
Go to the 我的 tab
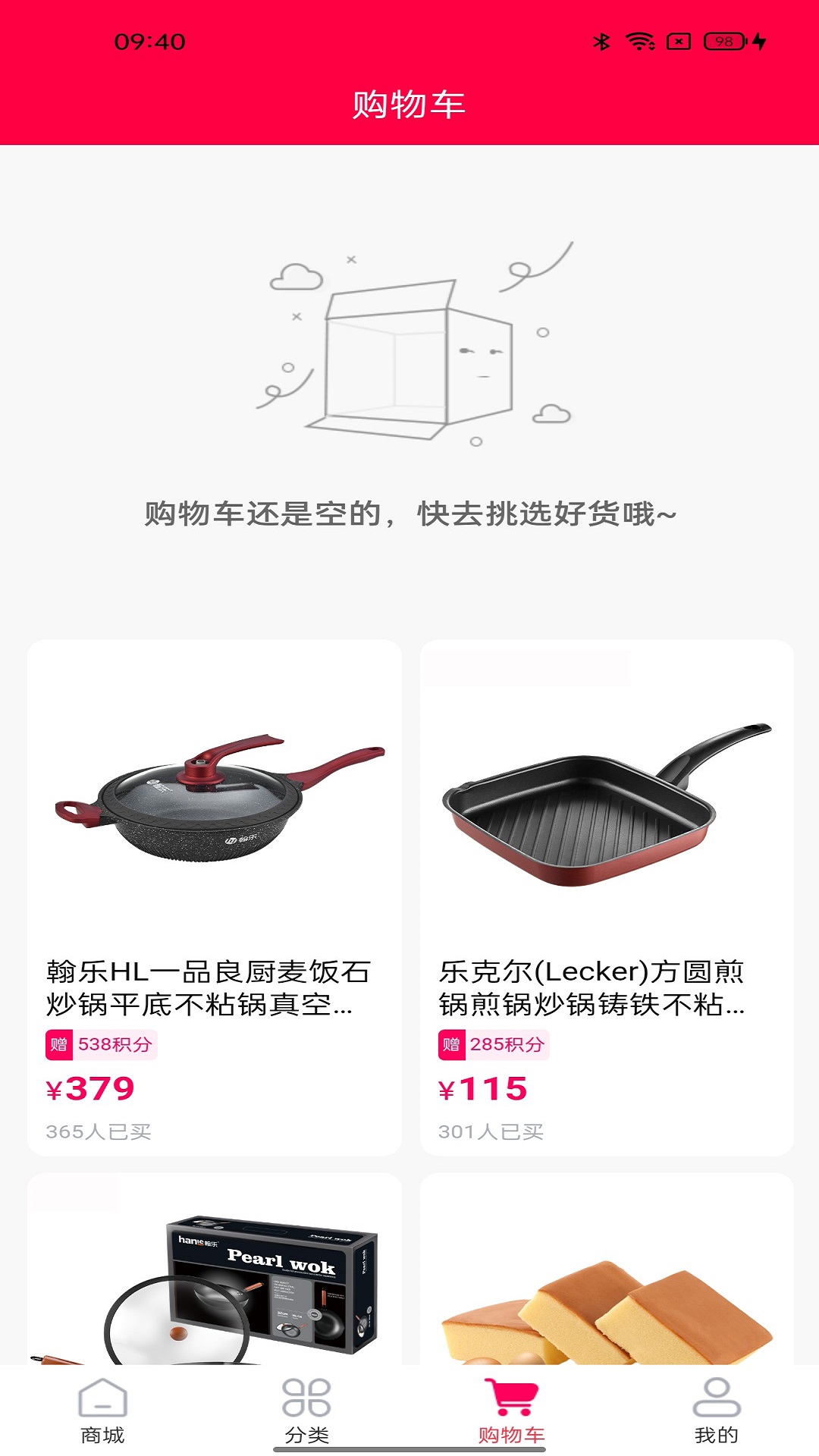[x=716, y=1410]
